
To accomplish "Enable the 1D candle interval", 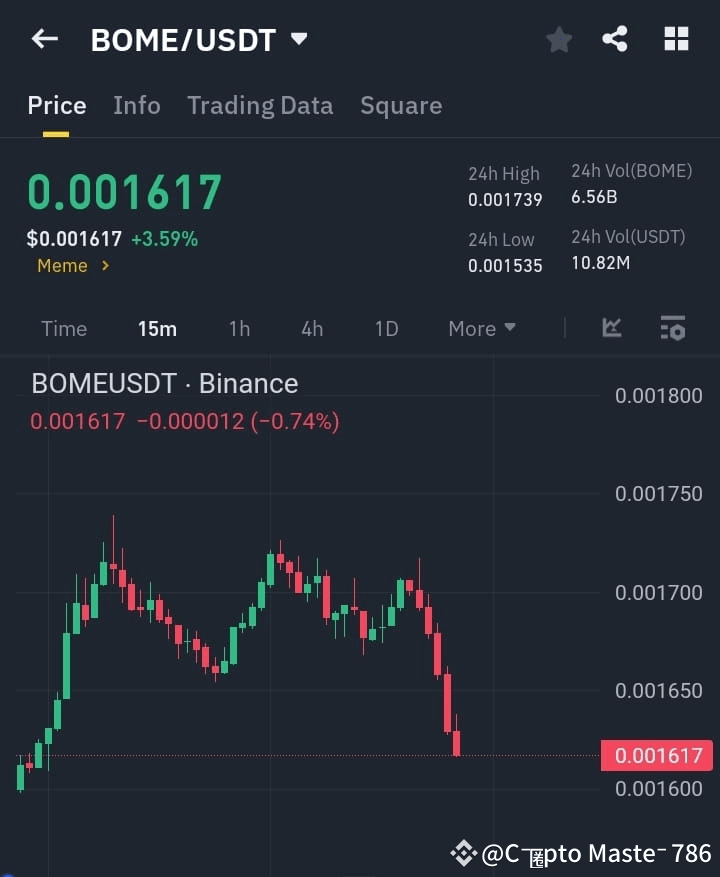I will pos(386,328).
